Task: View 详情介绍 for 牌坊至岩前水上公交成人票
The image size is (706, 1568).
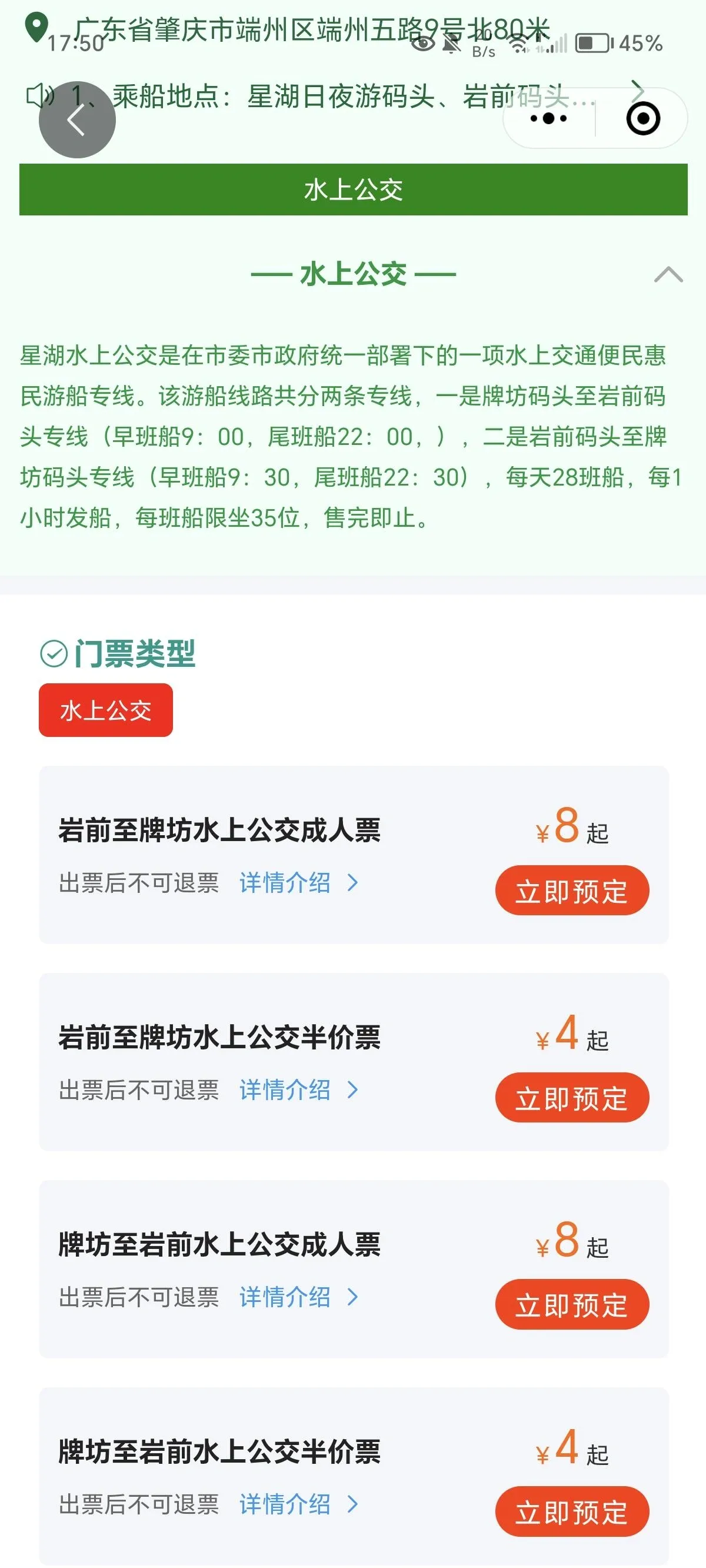Action: click(298, 1297)
